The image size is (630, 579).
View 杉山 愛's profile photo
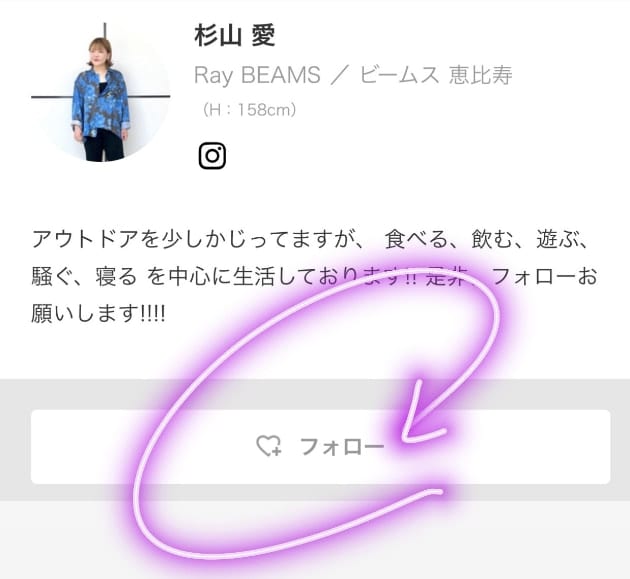(101, 93)
